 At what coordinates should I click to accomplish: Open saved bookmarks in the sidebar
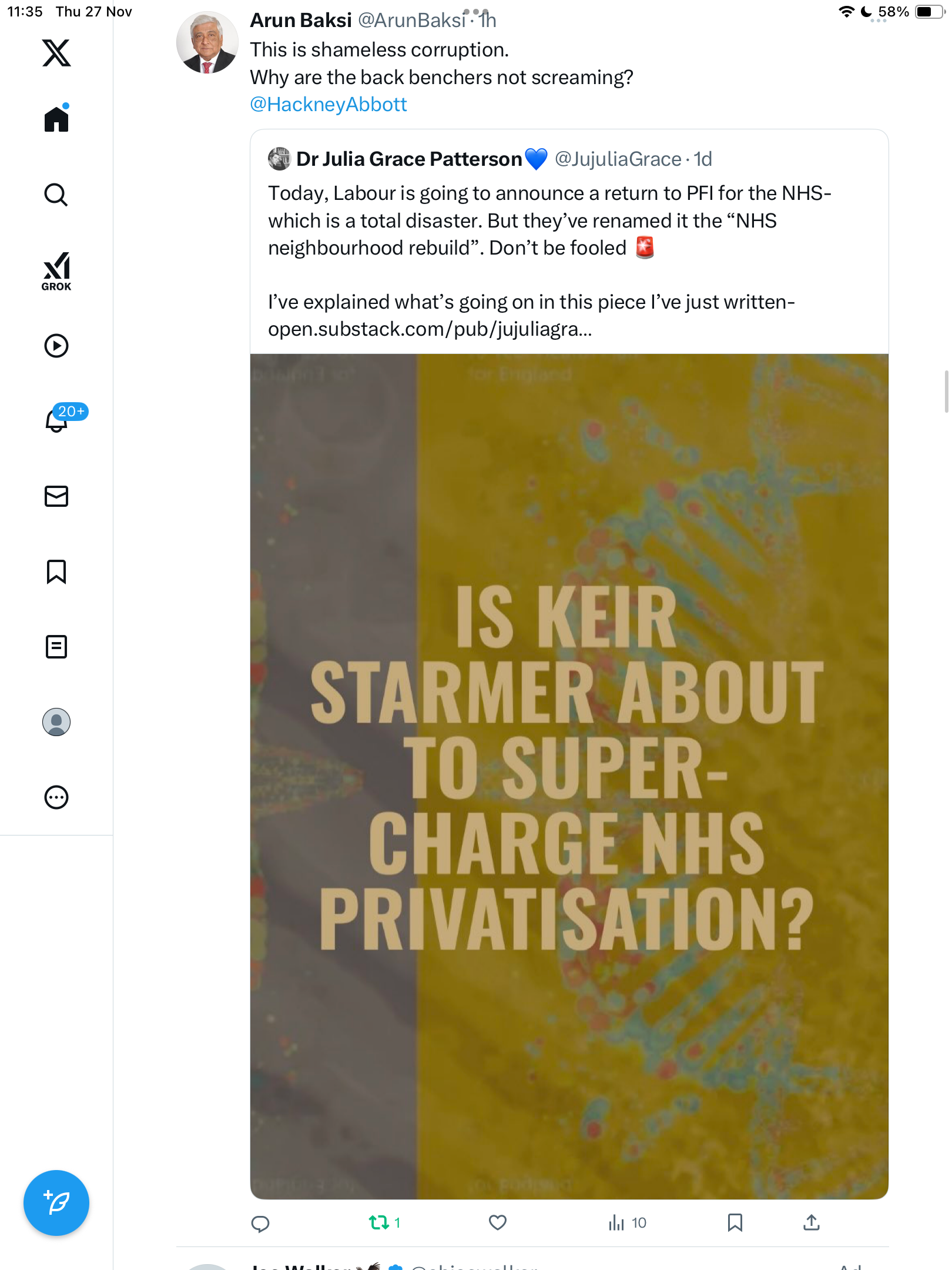[56, 571]
